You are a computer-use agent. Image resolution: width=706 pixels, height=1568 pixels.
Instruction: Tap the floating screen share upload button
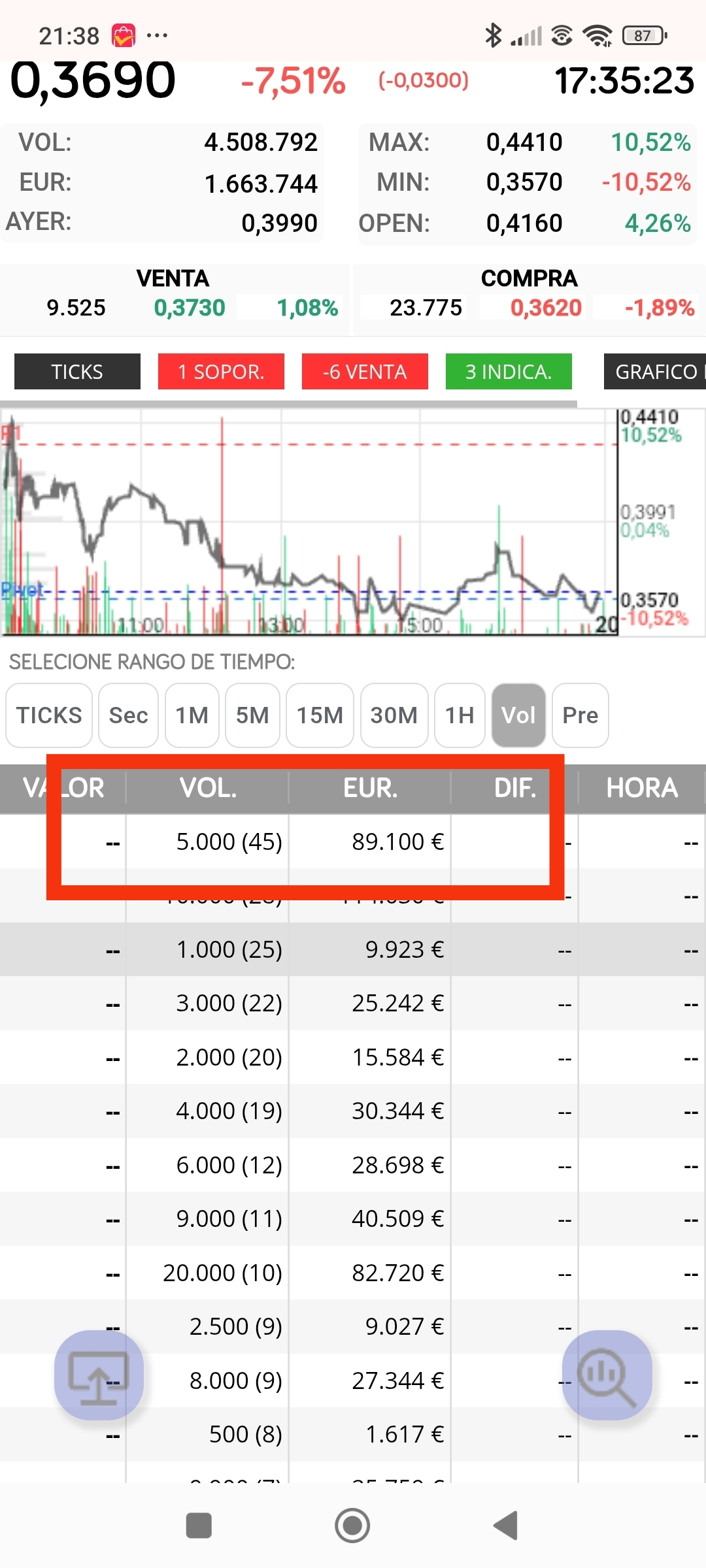point(99,1375)
